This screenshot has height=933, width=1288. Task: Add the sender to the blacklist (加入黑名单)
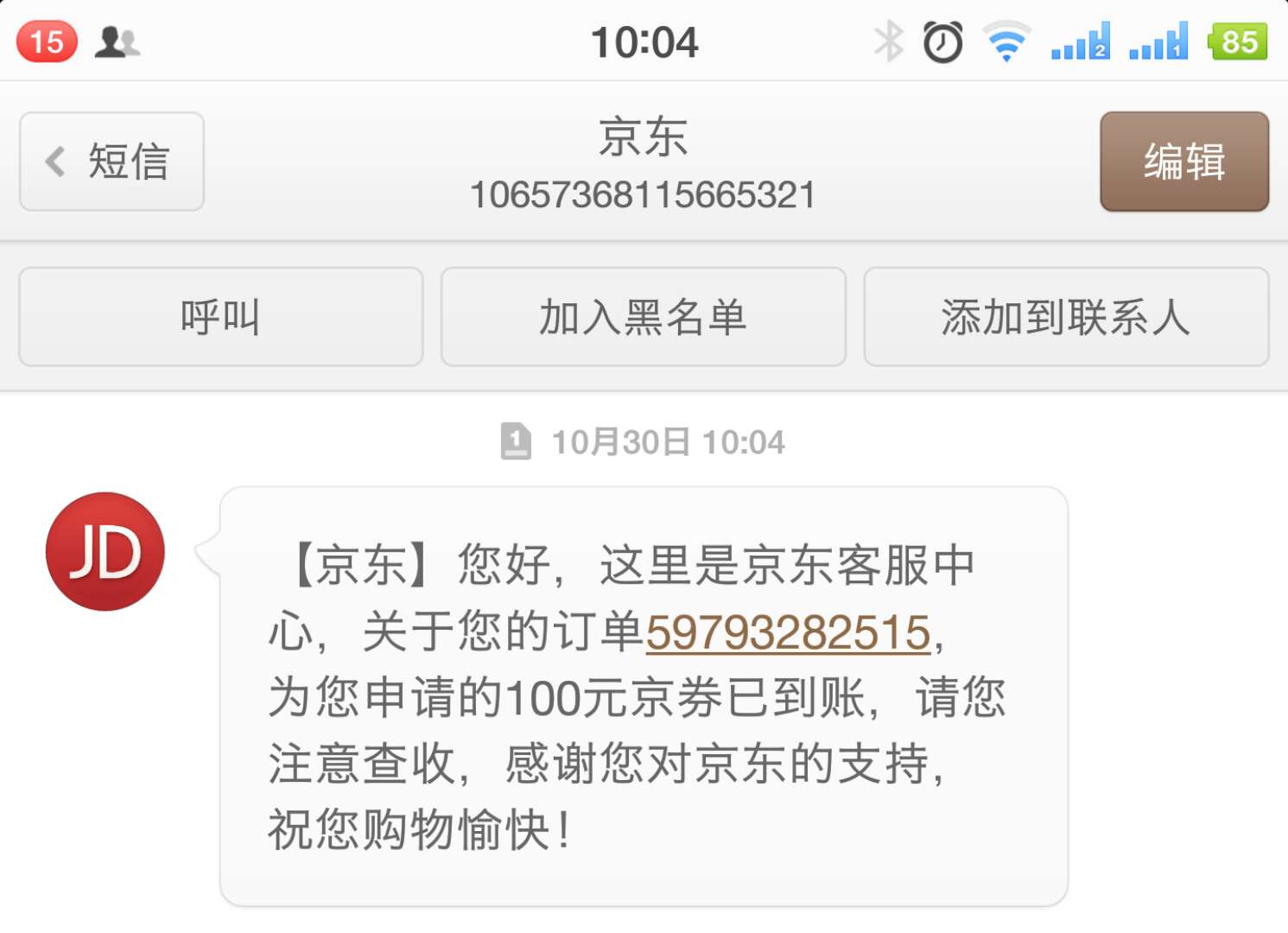[643, 317]
